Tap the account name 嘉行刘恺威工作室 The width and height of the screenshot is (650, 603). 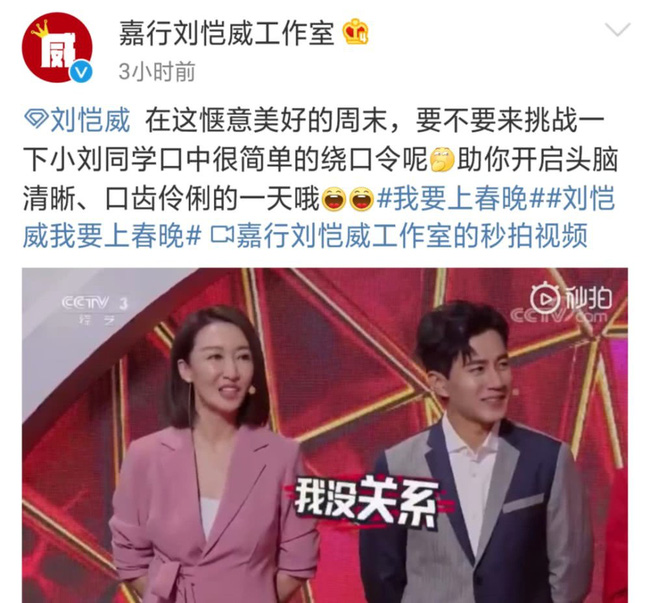225,32
